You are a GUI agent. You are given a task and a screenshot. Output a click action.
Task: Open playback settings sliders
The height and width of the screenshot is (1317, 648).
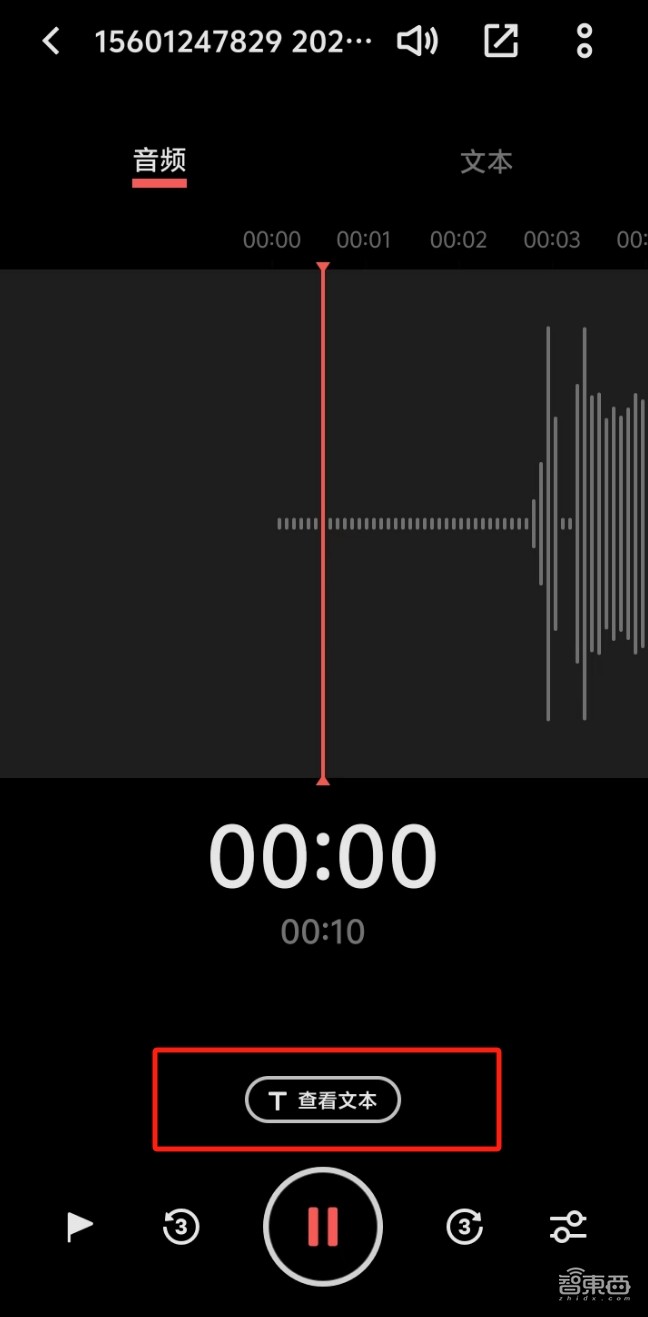pos(568,1226)
